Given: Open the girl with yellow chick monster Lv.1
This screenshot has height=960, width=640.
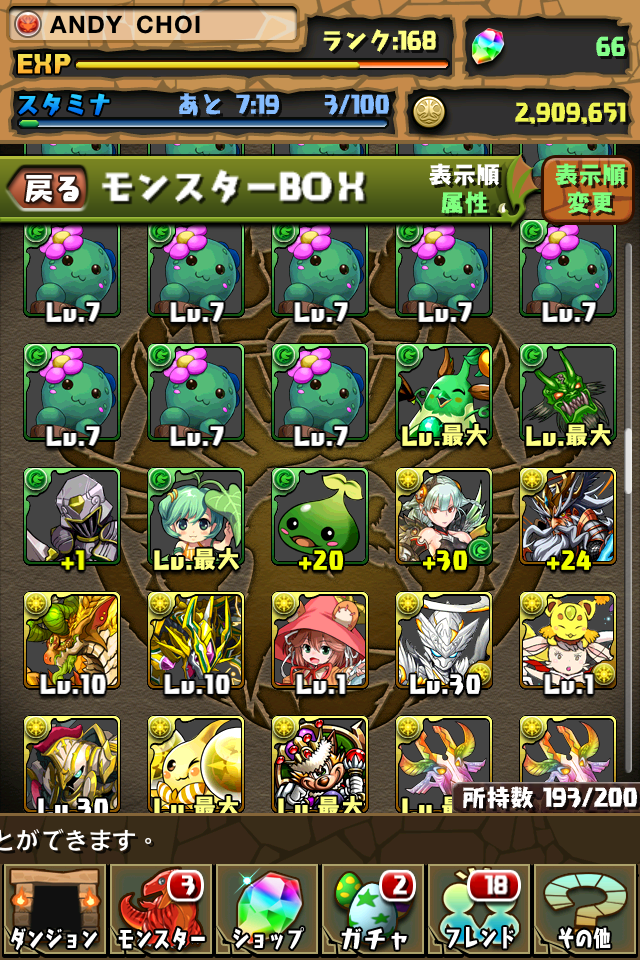Looking at the screenshot, I should 567,640.
